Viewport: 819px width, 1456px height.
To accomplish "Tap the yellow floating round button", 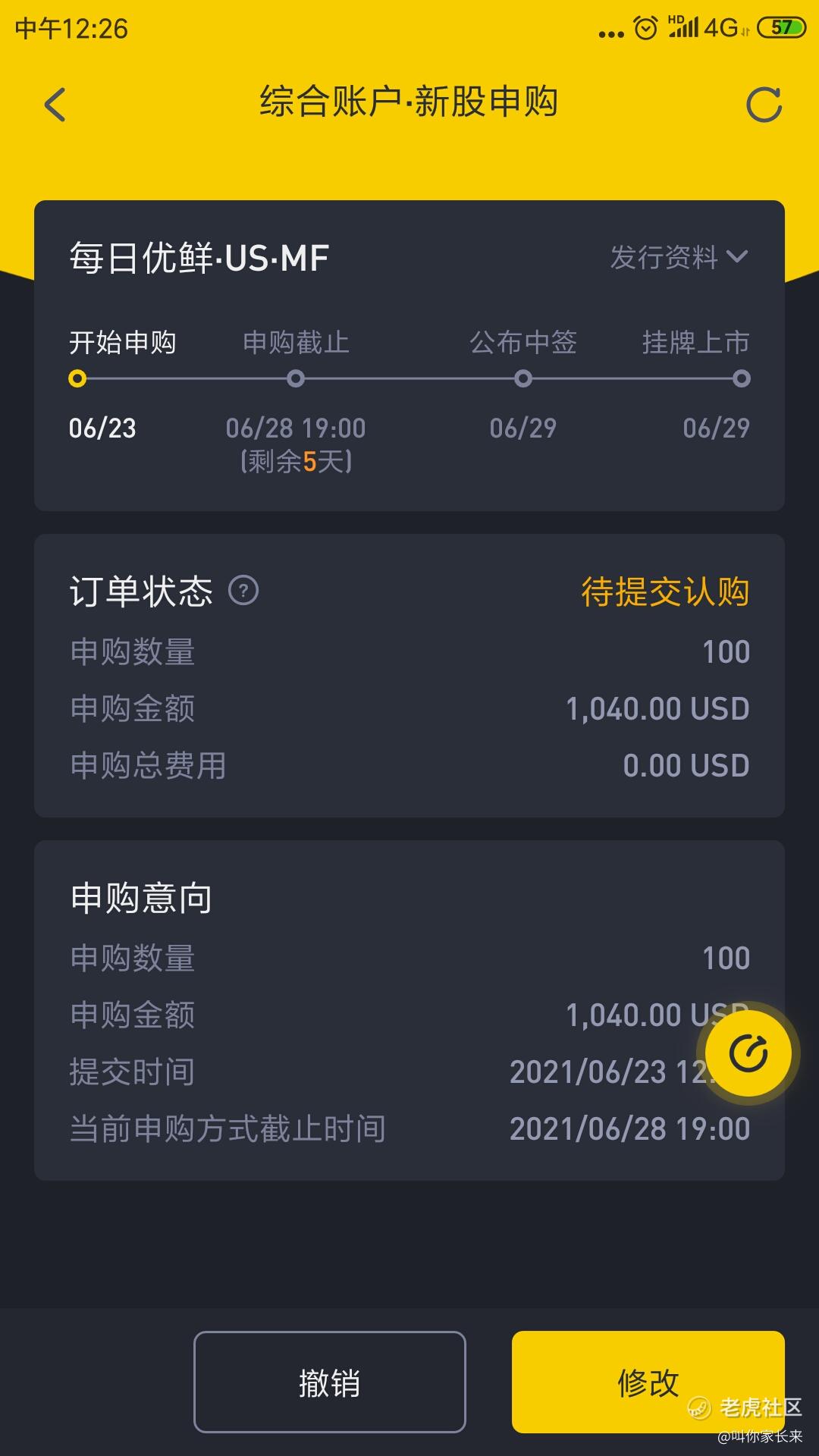I will coord(748,1053).
